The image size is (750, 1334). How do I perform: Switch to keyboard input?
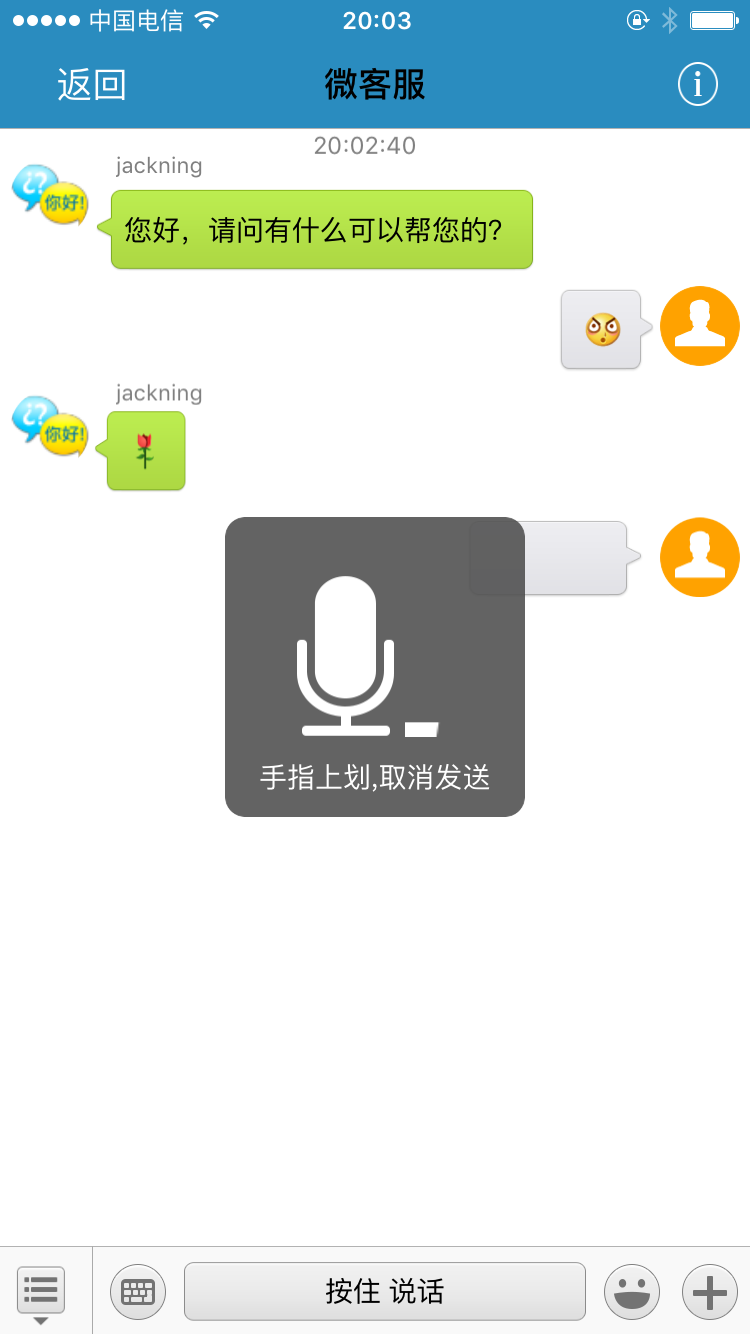(138, 1291)
